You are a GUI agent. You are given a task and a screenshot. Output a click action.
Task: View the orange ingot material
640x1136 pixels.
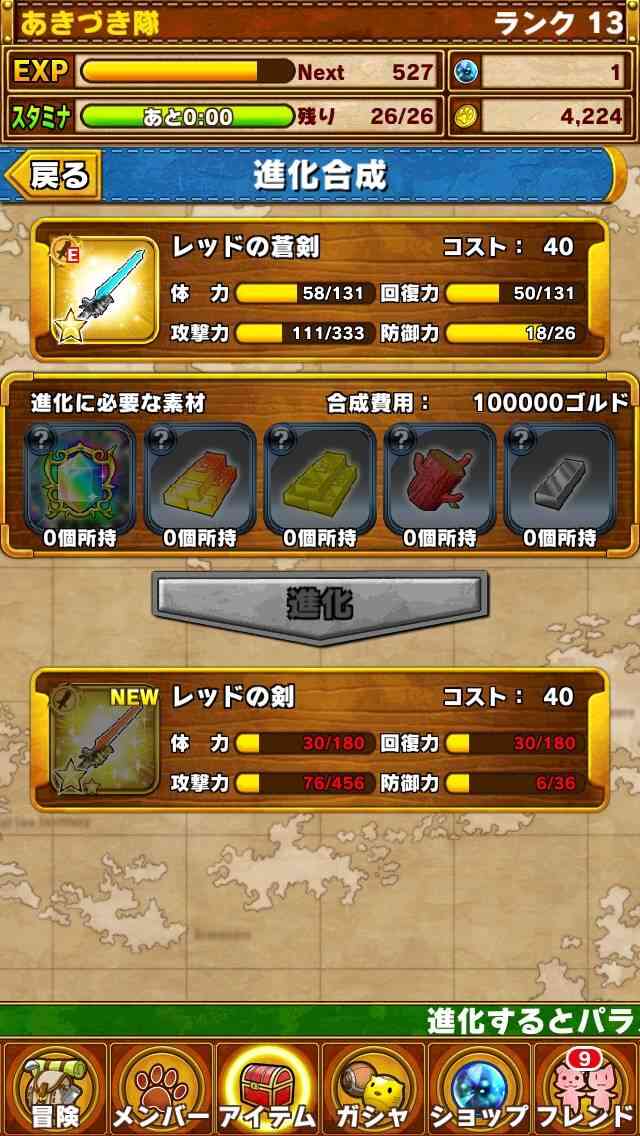coord(199,479)
